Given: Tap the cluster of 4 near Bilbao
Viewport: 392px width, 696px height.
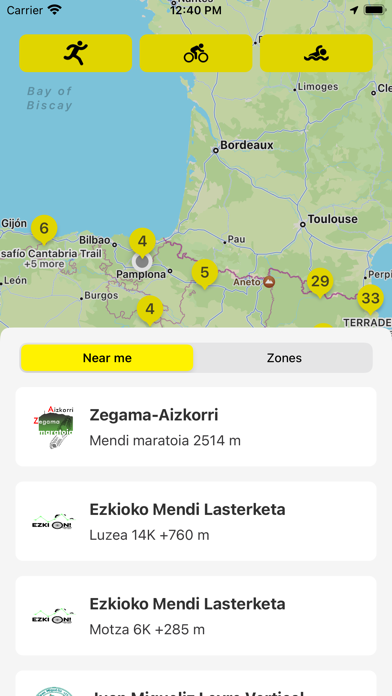Looking at the screenshot, I should click(x=142, y=242).
